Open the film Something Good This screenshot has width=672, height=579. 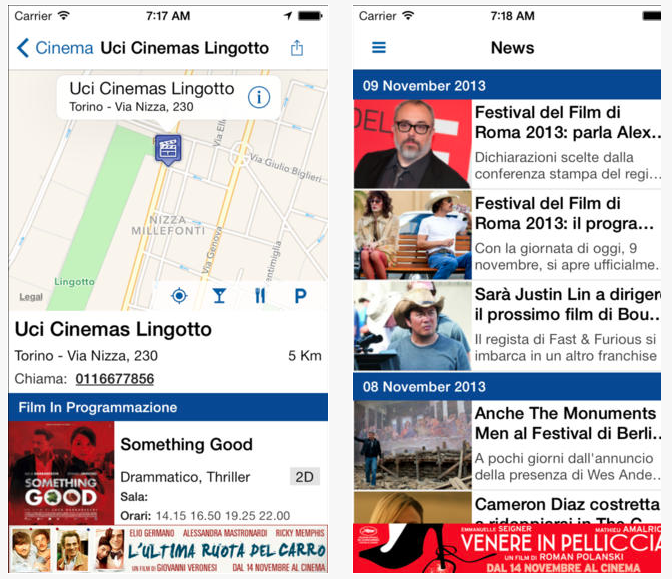pos(186,445)
